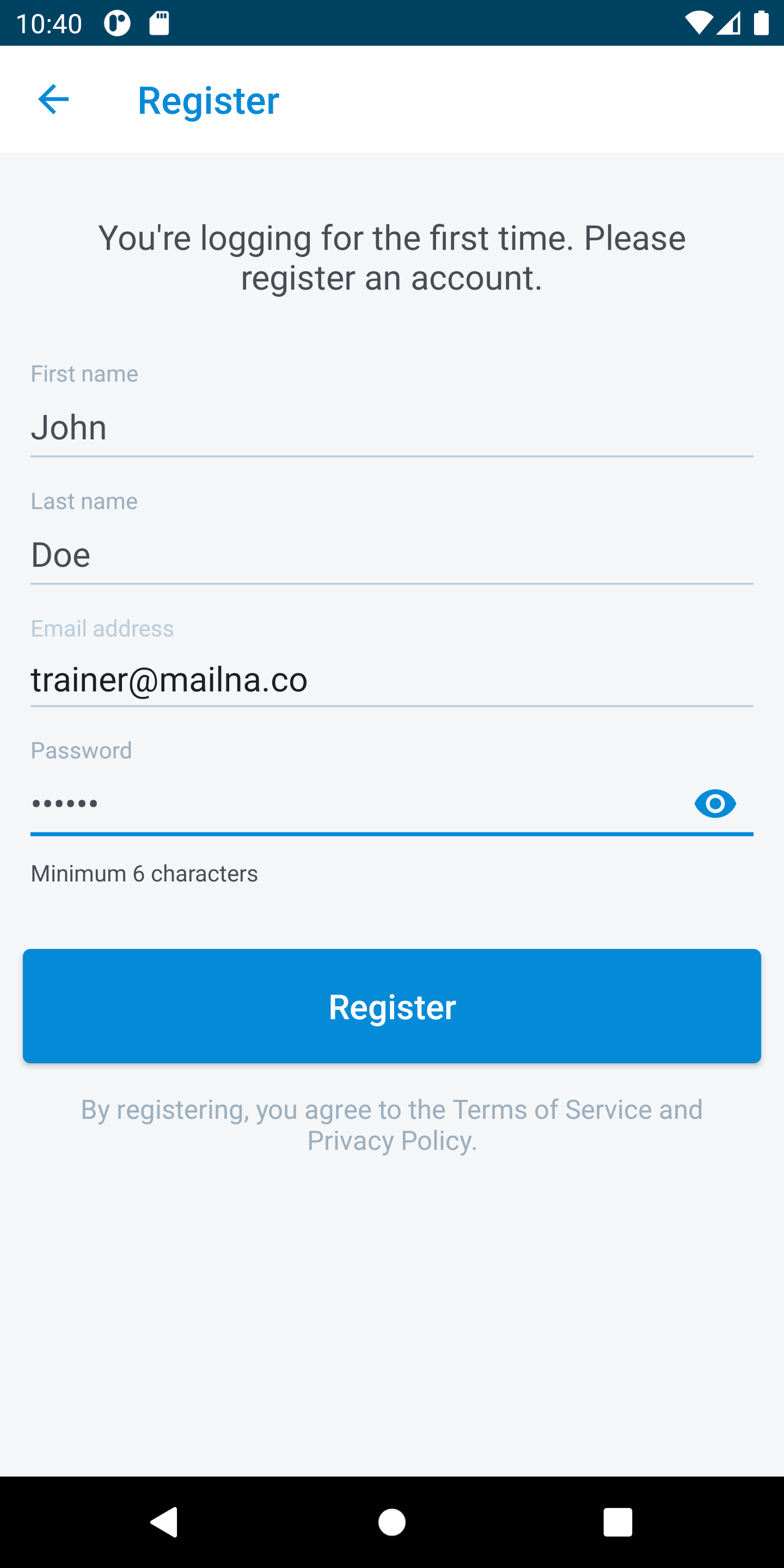The width and height of the screenshot is (784, 1568).
Task: Show the password with the eye icon
Action: [715, 804]
